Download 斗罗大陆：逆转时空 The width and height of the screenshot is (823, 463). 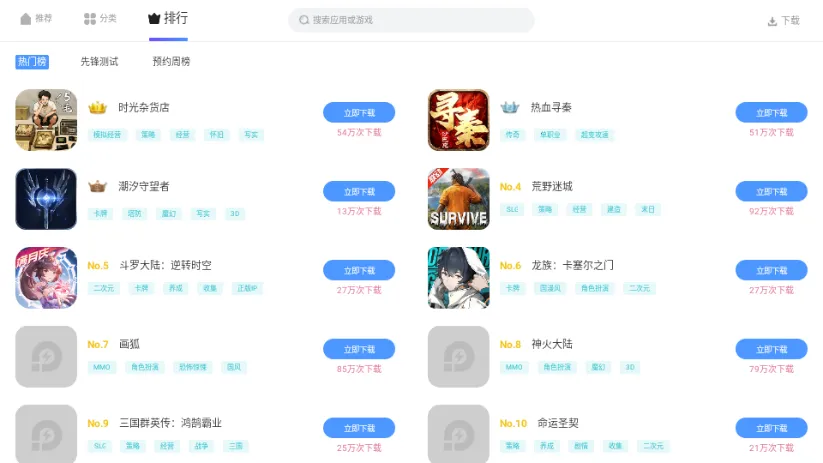coord(358,270)
